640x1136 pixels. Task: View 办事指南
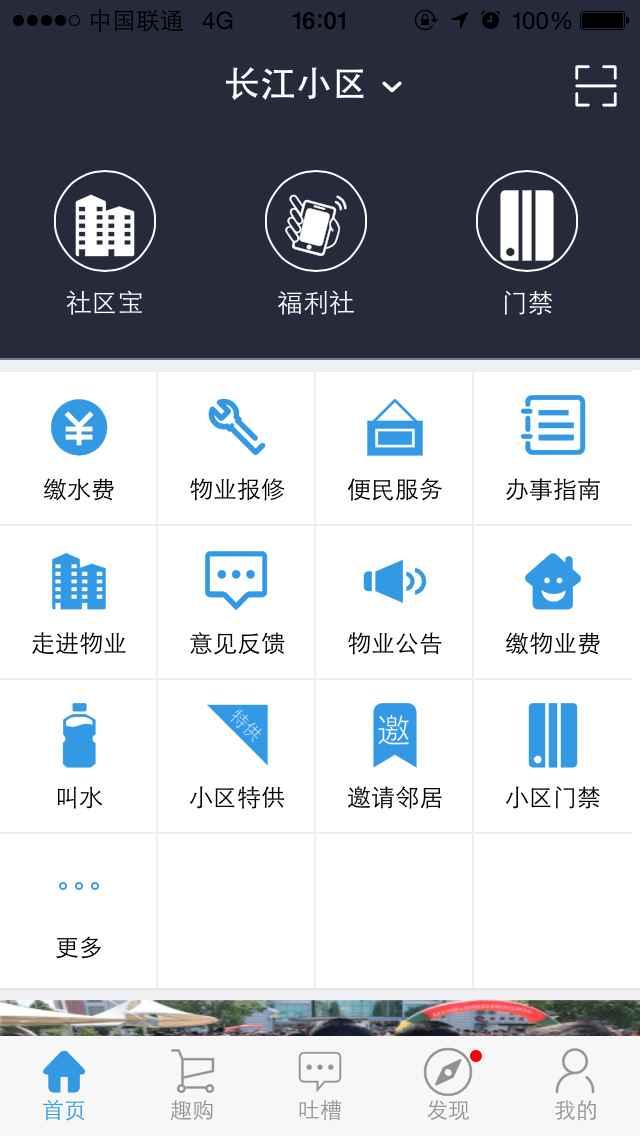[553, 448]
